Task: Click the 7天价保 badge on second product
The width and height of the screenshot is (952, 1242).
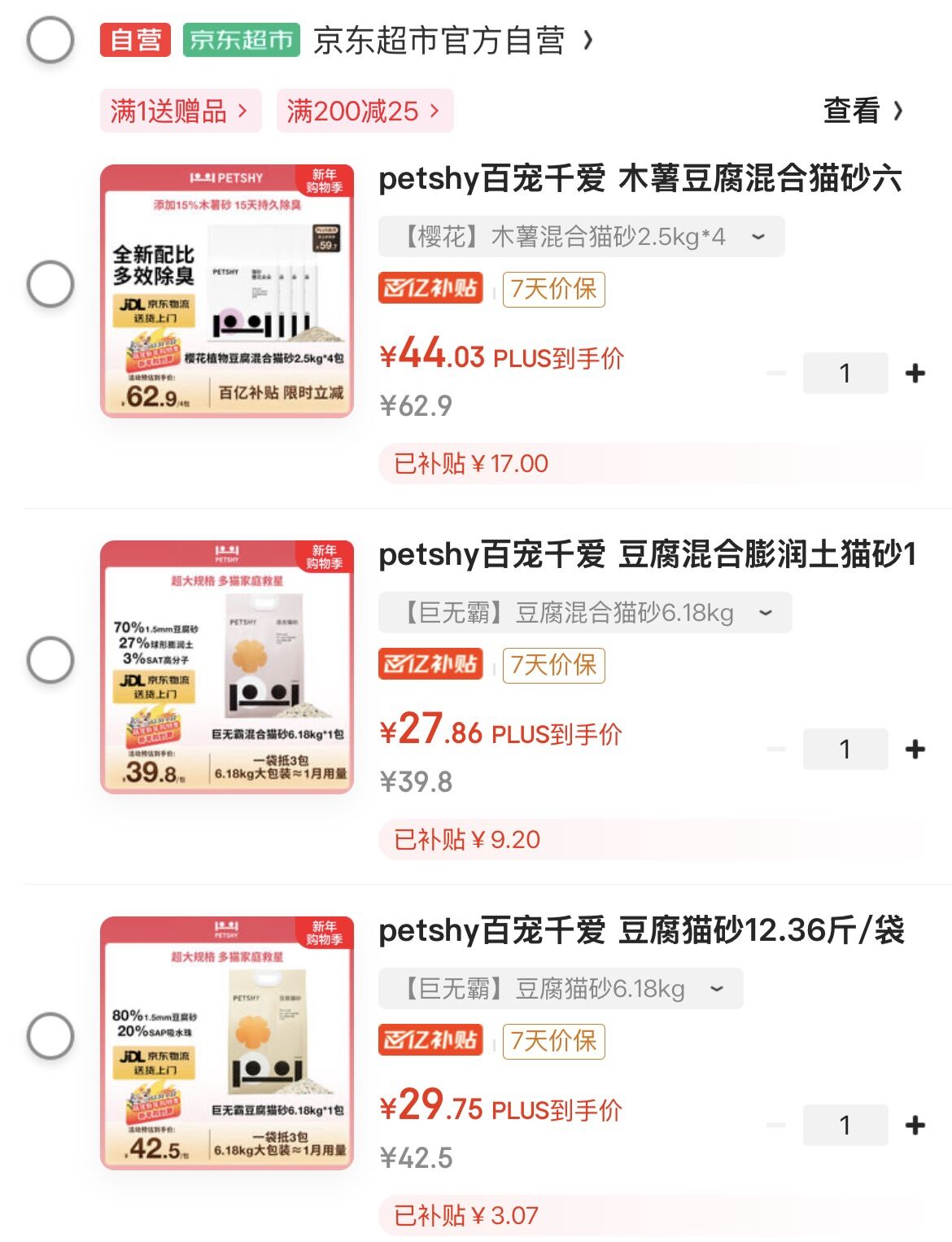Action: tap(553, 665)
